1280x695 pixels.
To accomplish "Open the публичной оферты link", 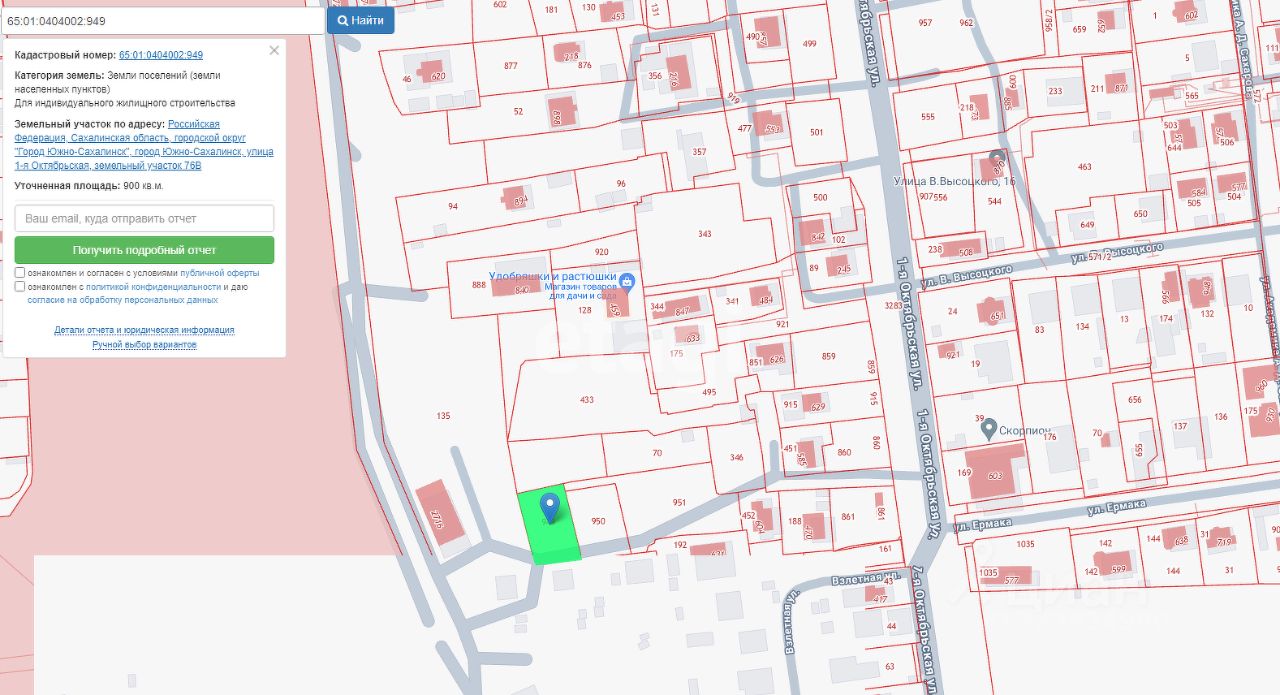I will pyautogui.click(x=219, y=272).
